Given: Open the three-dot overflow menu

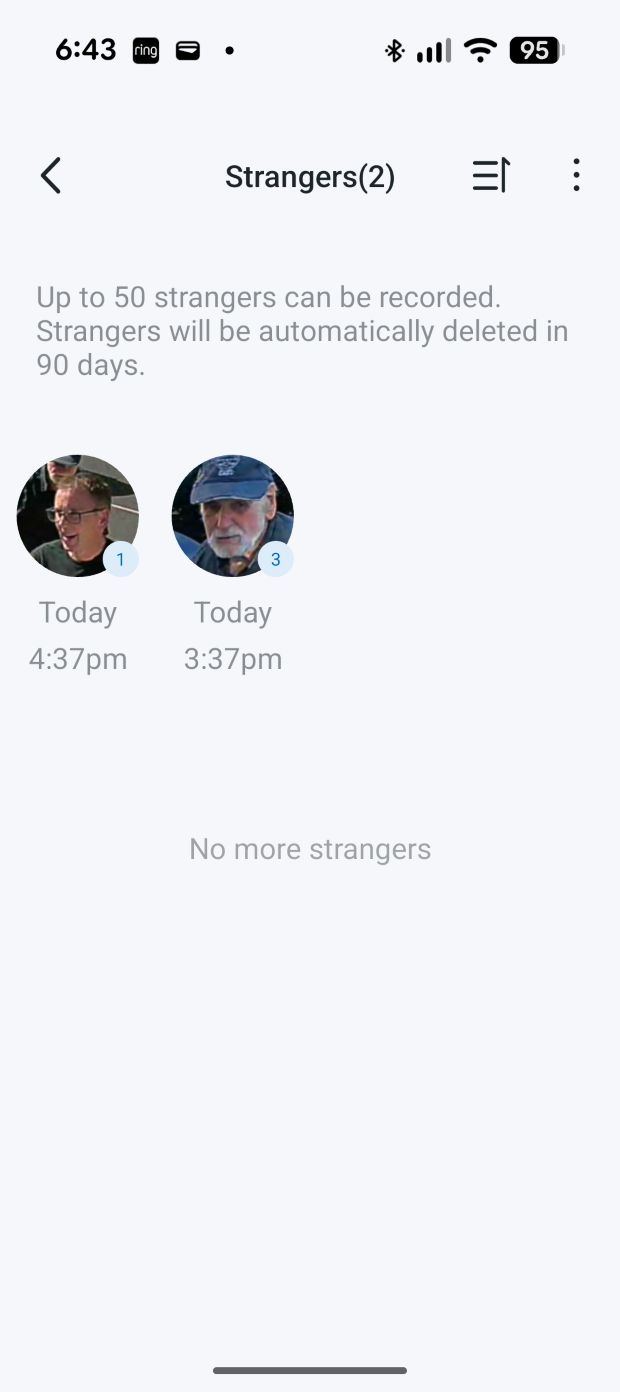Looking at the screenshot, I should click(x=576, y=176).
